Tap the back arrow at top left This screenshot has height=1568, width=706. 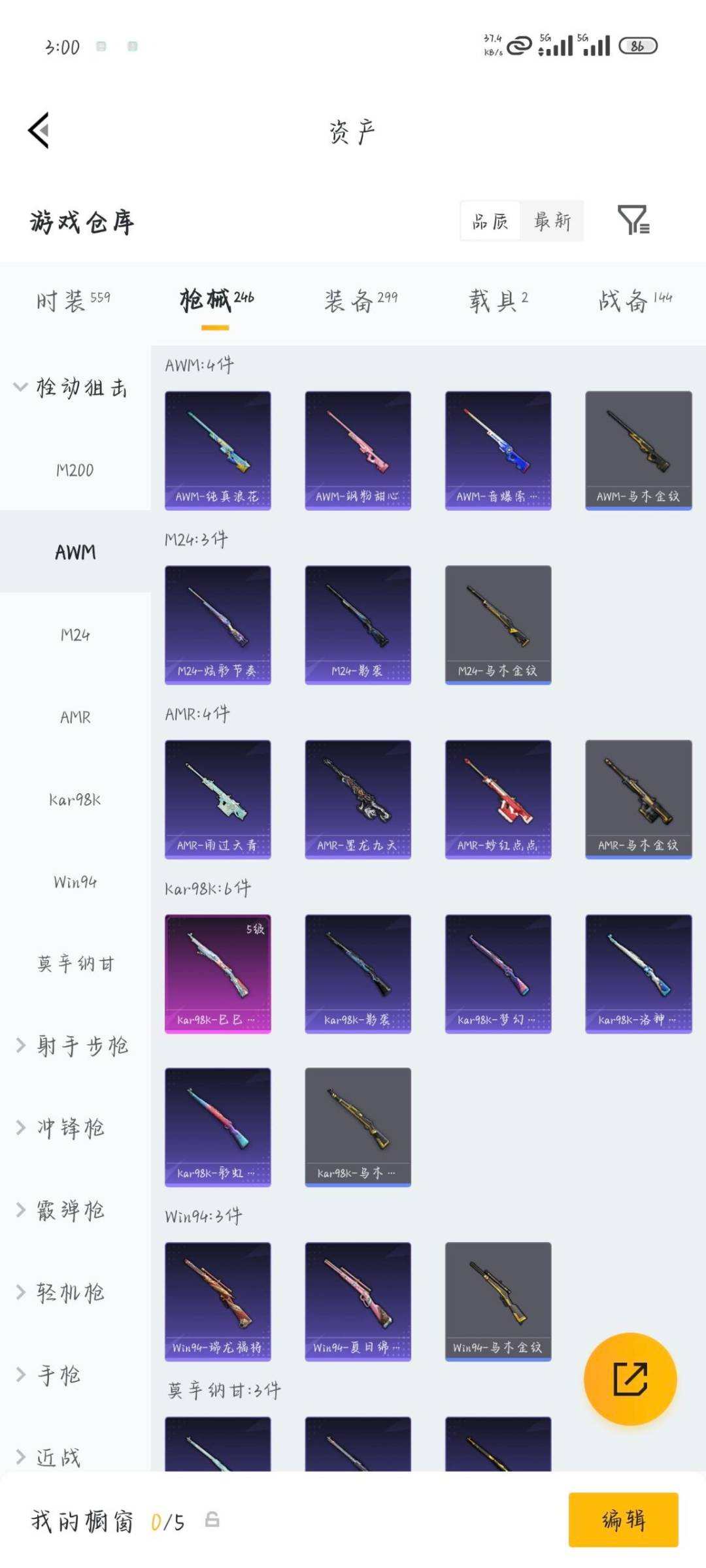pyautogui.click(x=37, y=129)
